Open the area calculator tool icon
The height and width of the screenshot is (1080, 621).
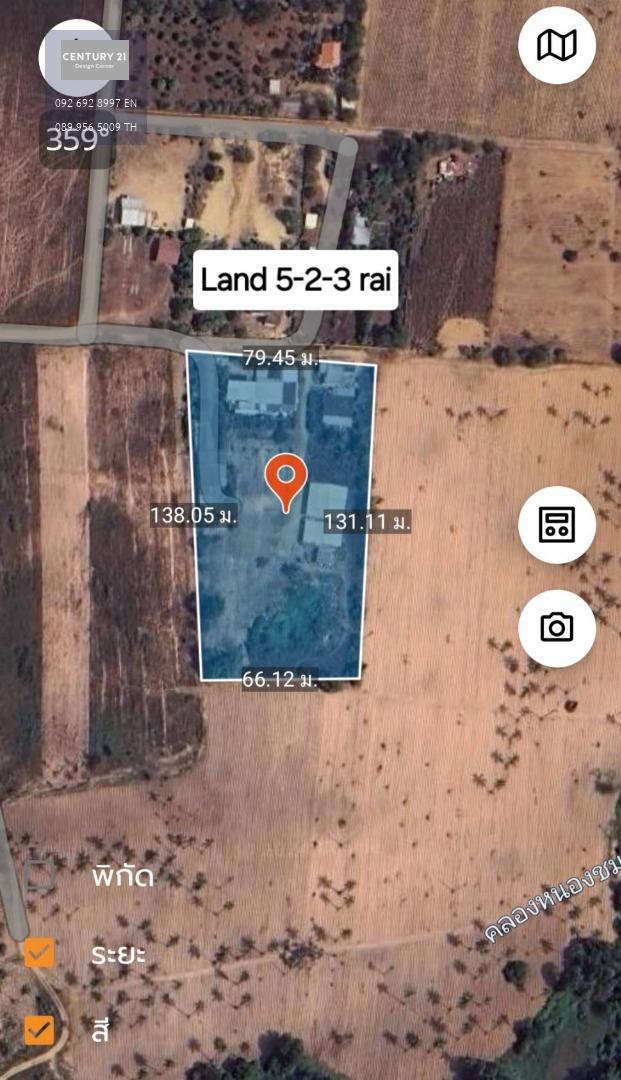[x=556, y=525]
